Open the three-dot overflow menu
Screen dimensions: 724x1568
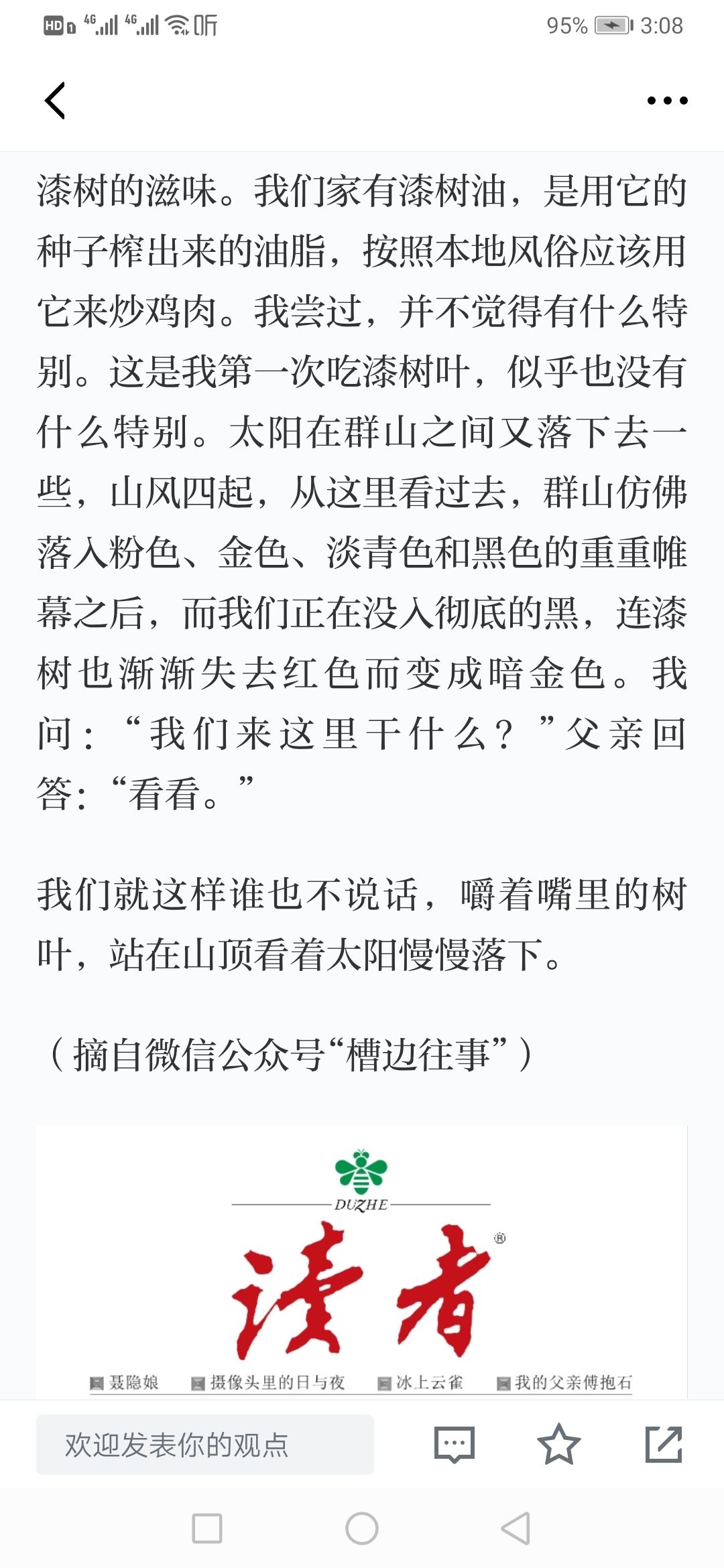pyautogui.click(x=667, y=101)
